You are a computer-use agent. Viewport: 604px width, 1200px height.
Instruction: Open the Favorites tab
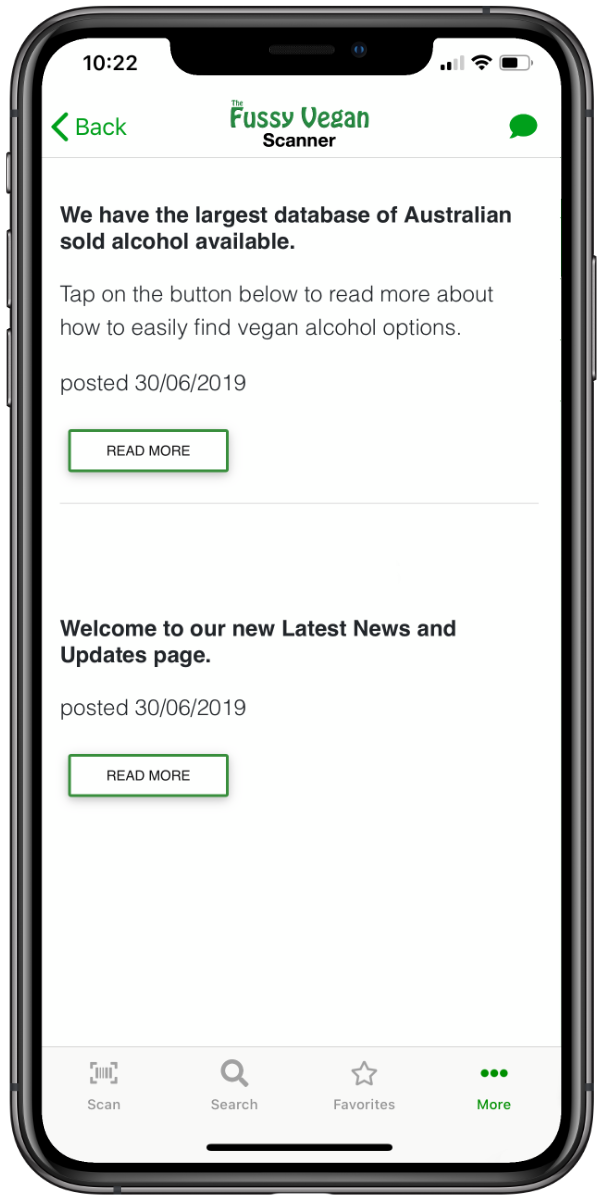364,1086
